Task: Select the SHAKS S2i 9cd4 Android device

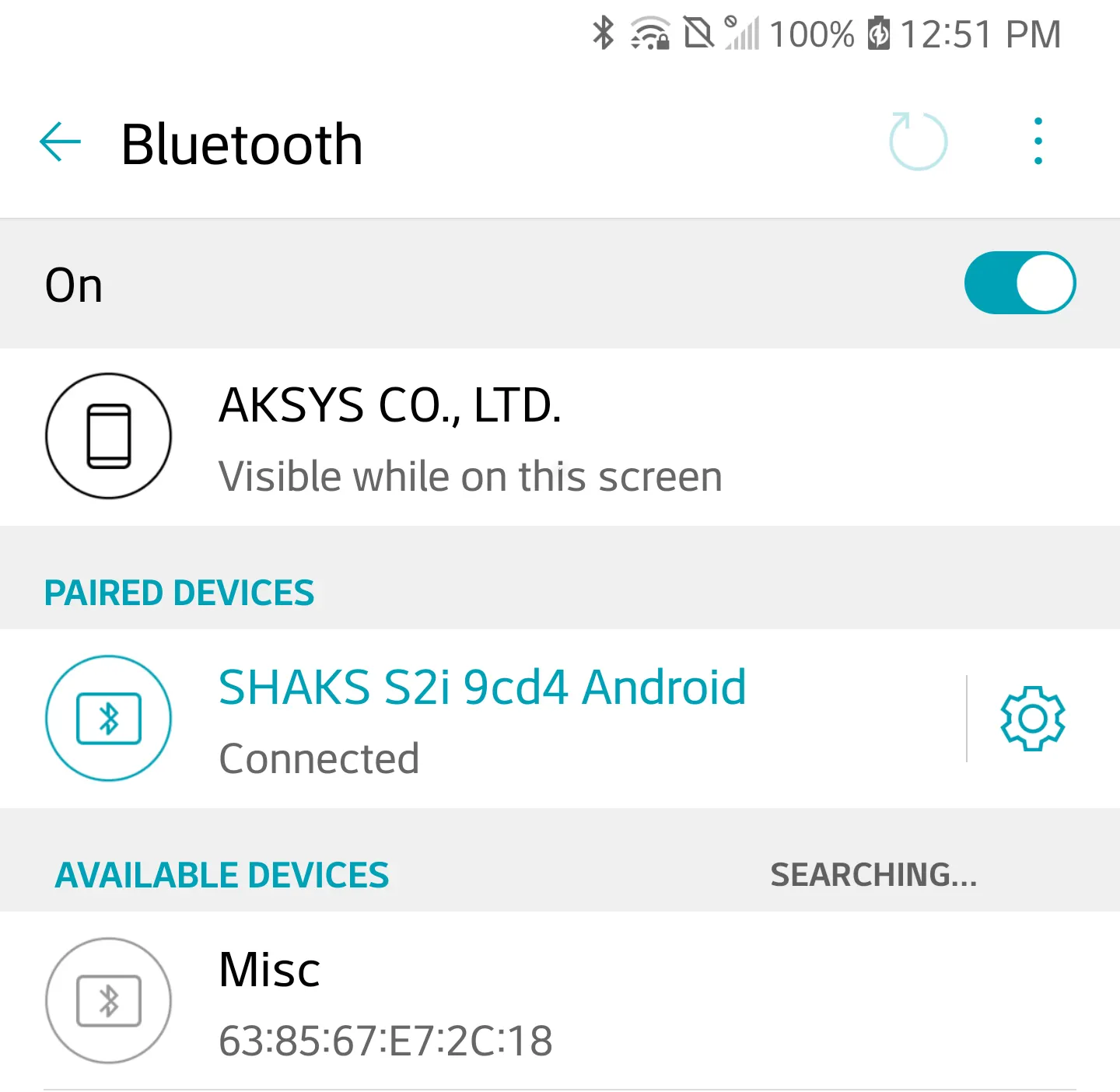Action: [482, 719]
